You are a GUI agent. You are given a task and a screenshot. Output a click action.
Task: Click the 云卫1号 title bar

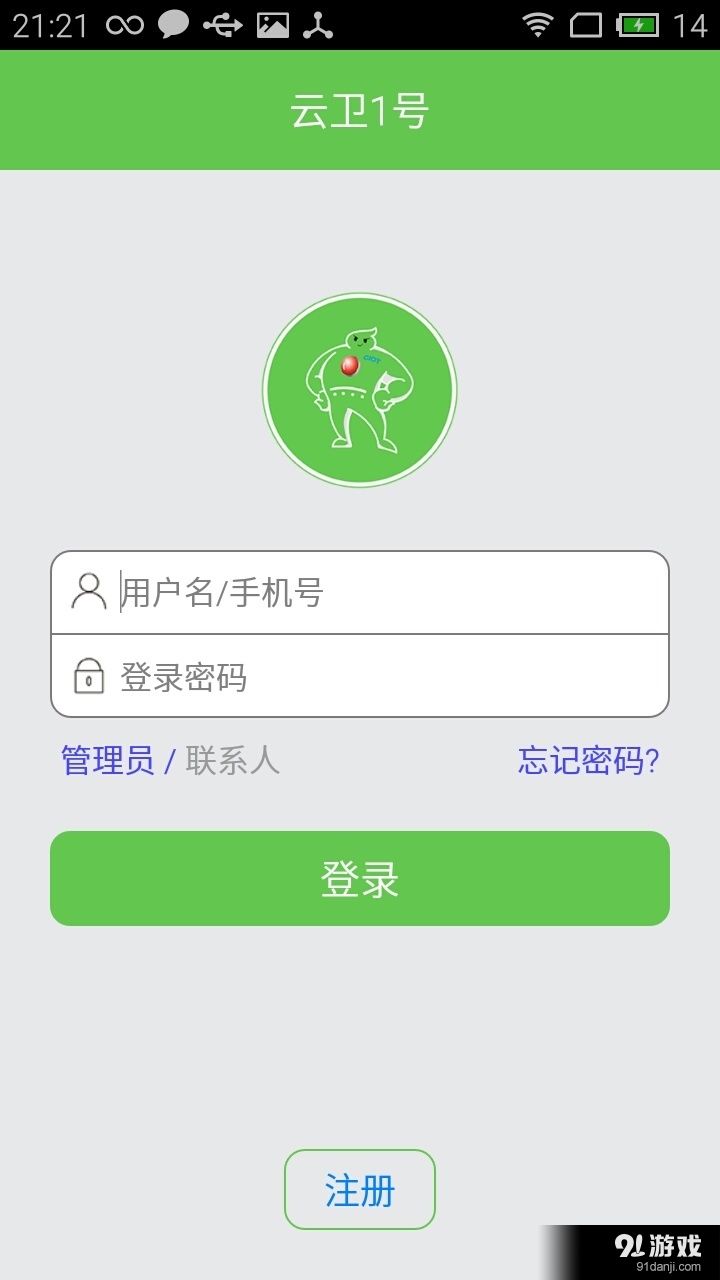point(360,108)
